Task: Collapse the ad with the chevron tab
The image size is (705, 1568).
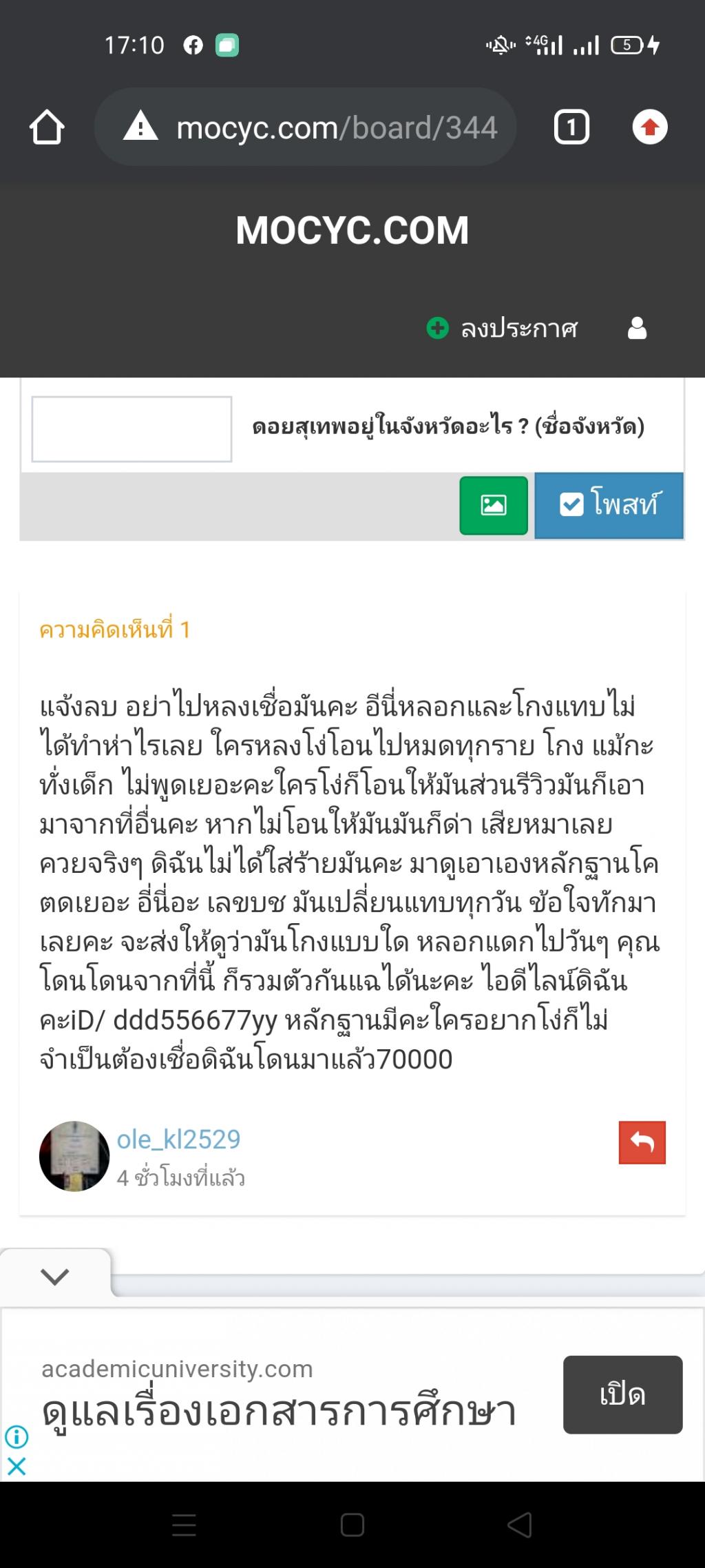Action: click(55, 1276)
